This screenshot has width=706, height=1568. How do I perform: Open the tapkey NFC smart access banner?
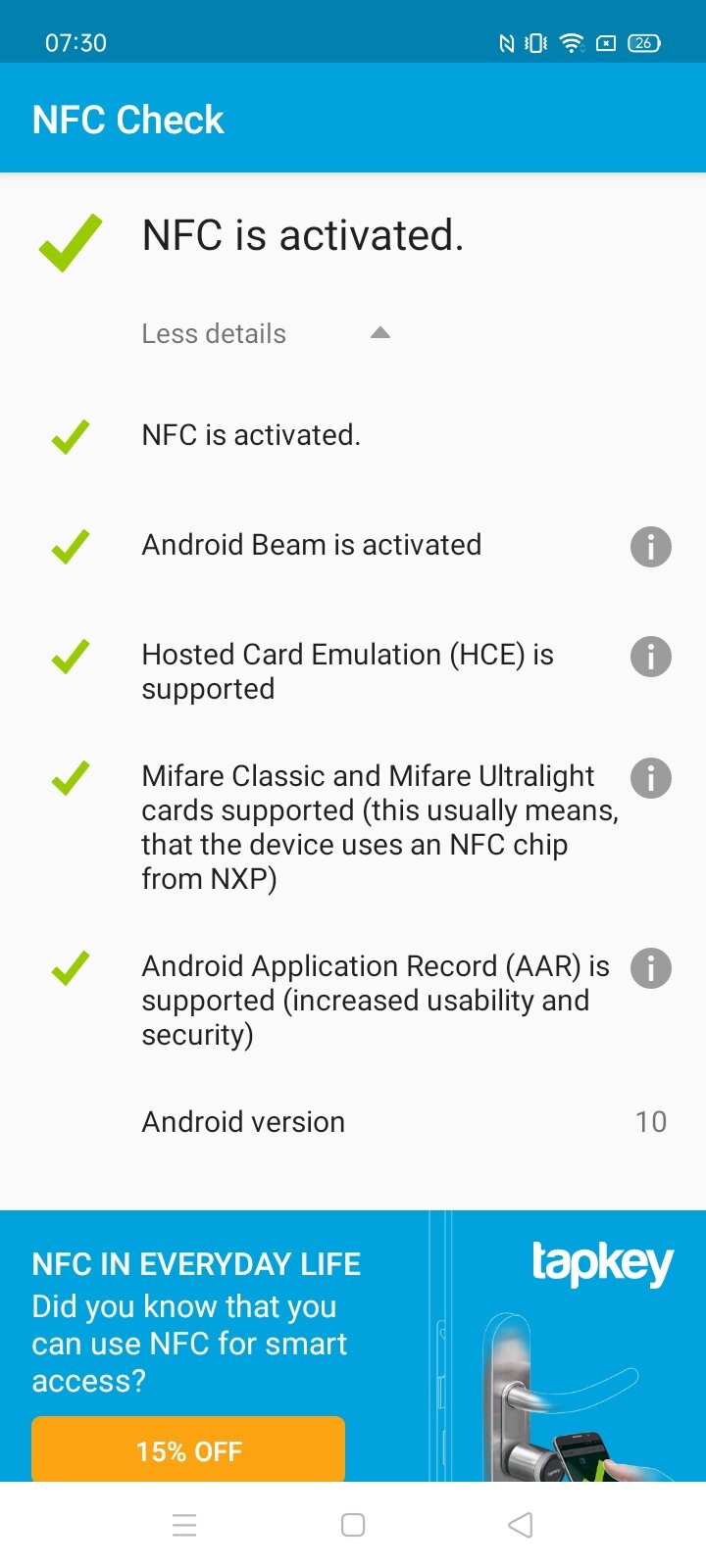pyautogui.click(x=353, y=1346)
